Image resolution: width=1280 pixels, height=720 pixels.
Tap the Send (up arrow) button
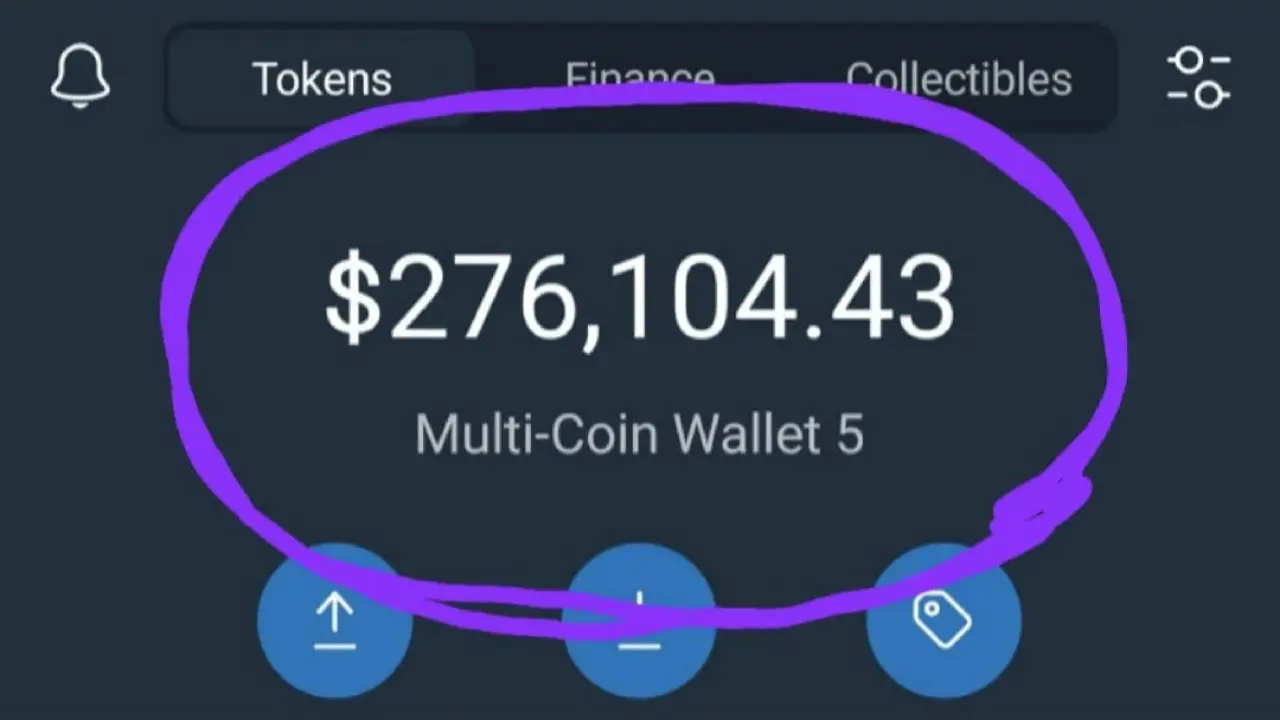(x=335, y=622)
